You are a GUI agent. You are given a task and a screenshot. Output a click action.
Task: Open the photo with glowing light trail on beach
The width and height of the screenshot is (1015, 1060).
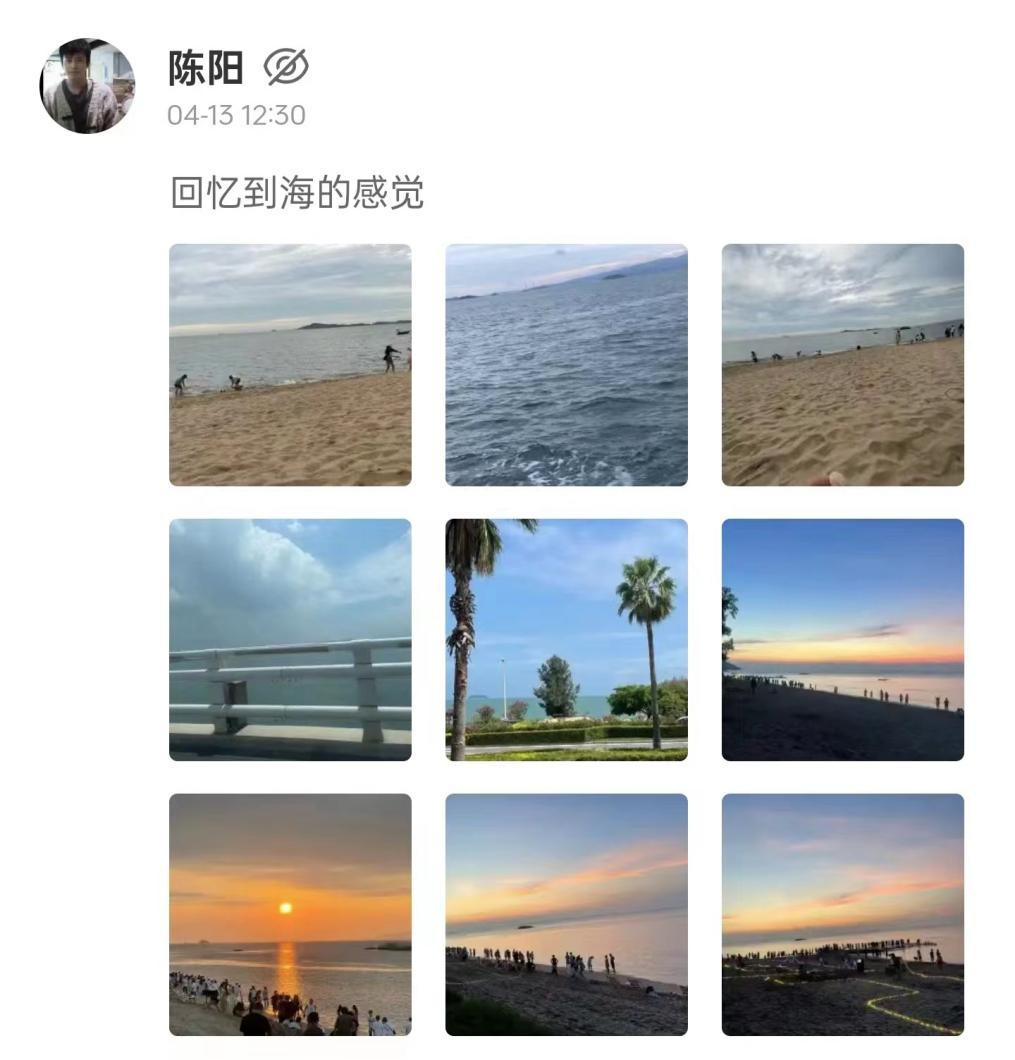click(843, 914)
